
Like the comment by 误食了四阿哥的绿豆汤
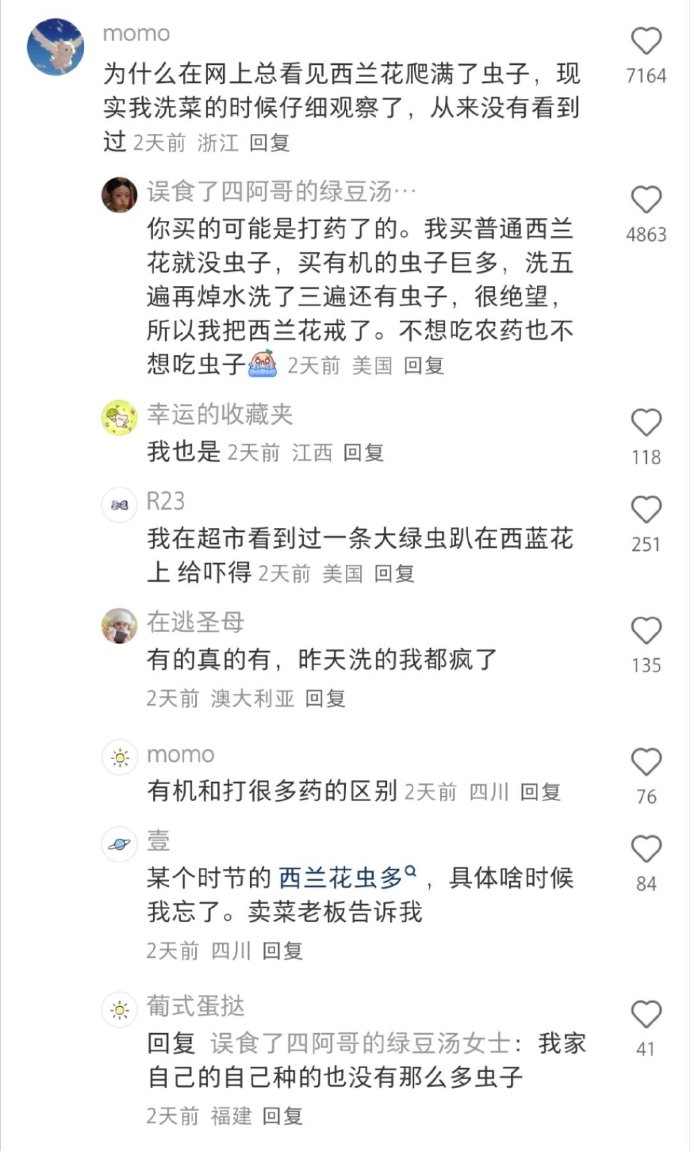point(647,200)
